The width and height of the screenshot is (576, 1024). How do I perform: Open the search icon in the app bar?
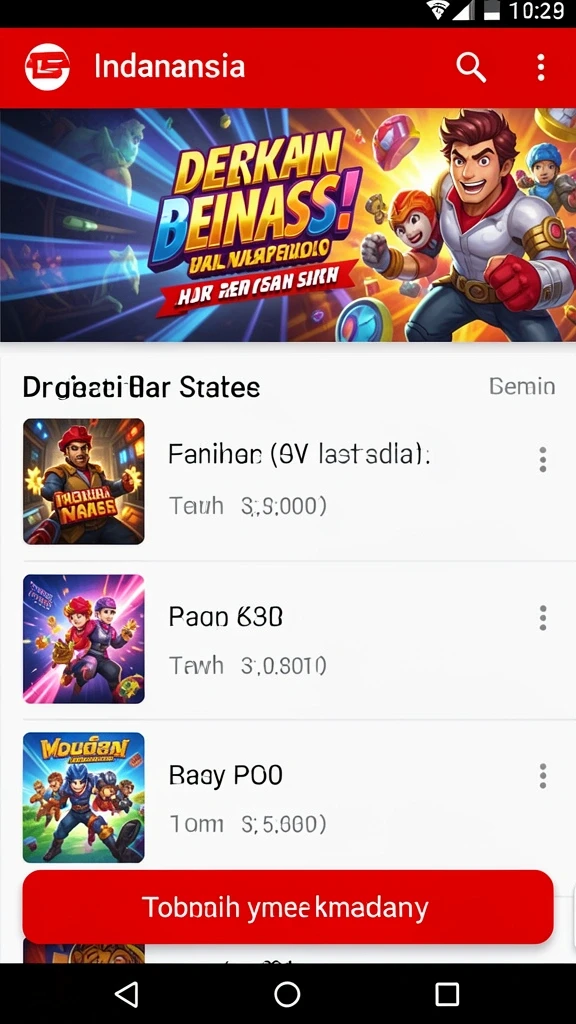tap(471, 67)
